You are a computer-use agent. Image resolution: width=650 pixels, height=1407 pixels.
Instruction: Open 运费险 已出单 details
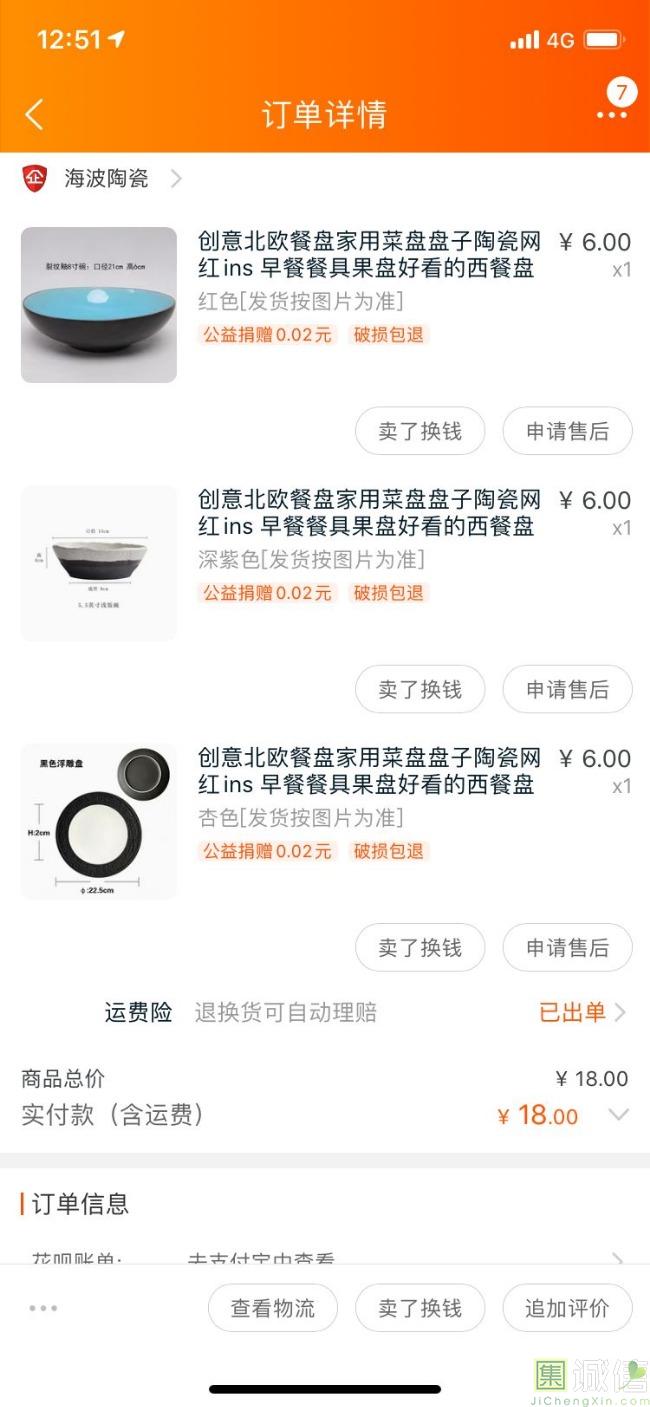[582, 1012]
